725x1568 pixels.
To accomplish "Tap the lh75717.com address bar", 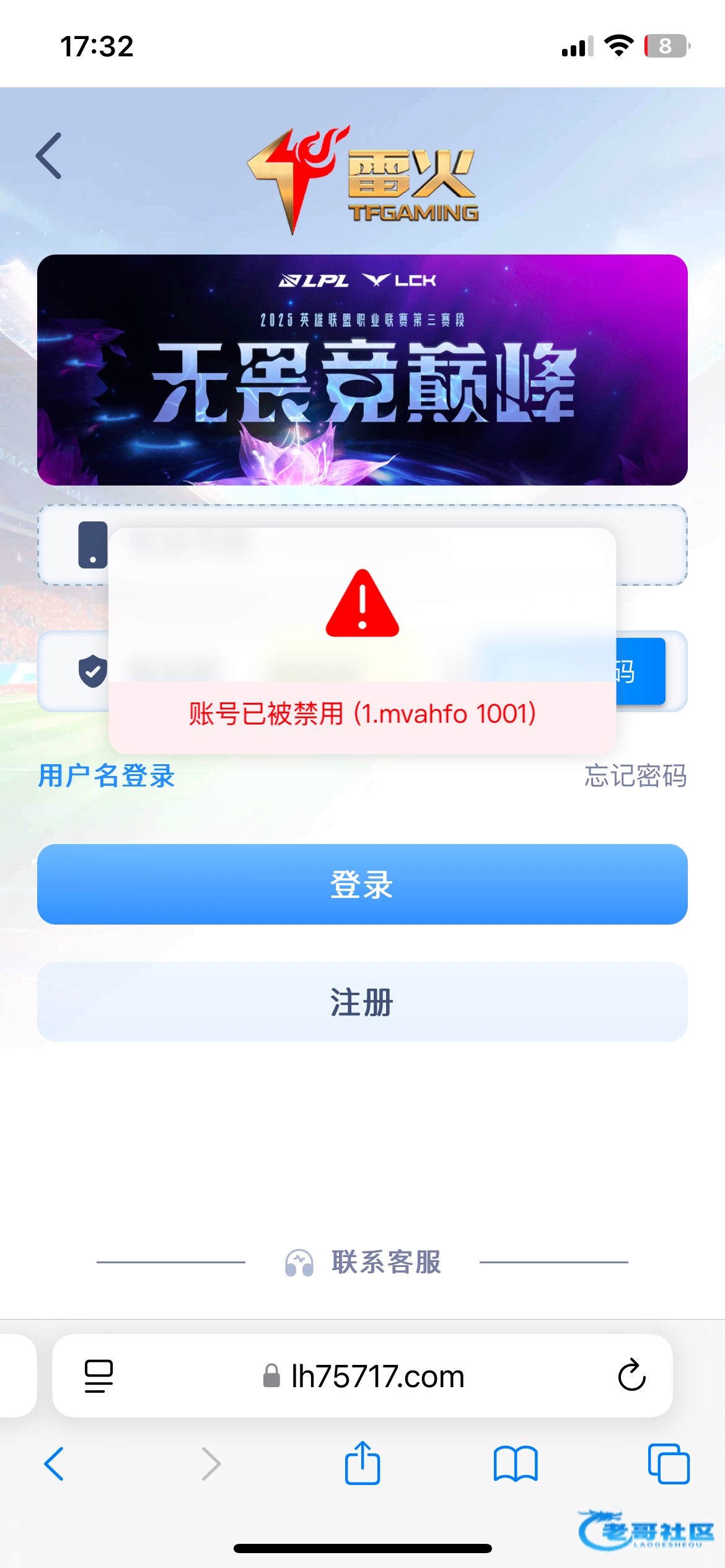I will pos(363,1376).
